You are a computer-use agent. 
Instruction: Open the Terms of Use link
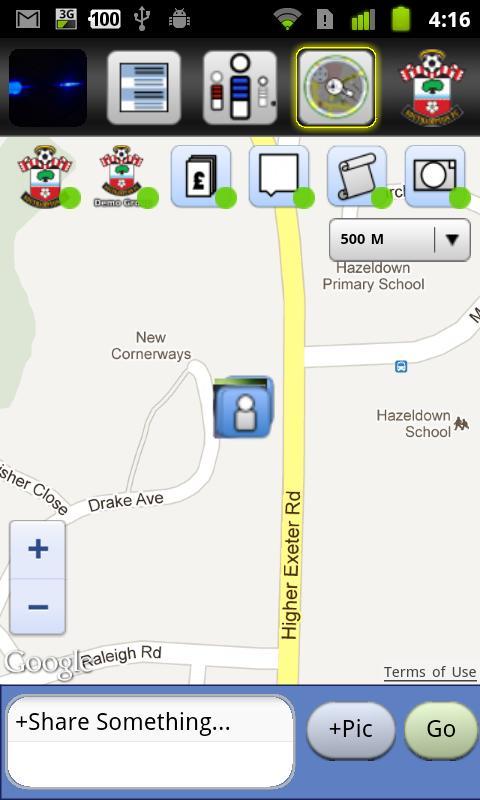430,672
